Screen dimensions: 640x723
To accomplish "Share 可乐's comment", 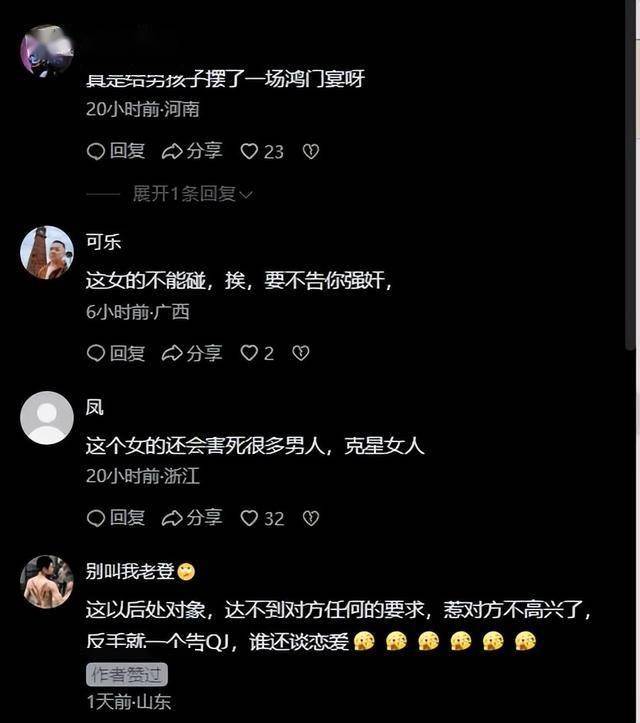I will point(192,353).
